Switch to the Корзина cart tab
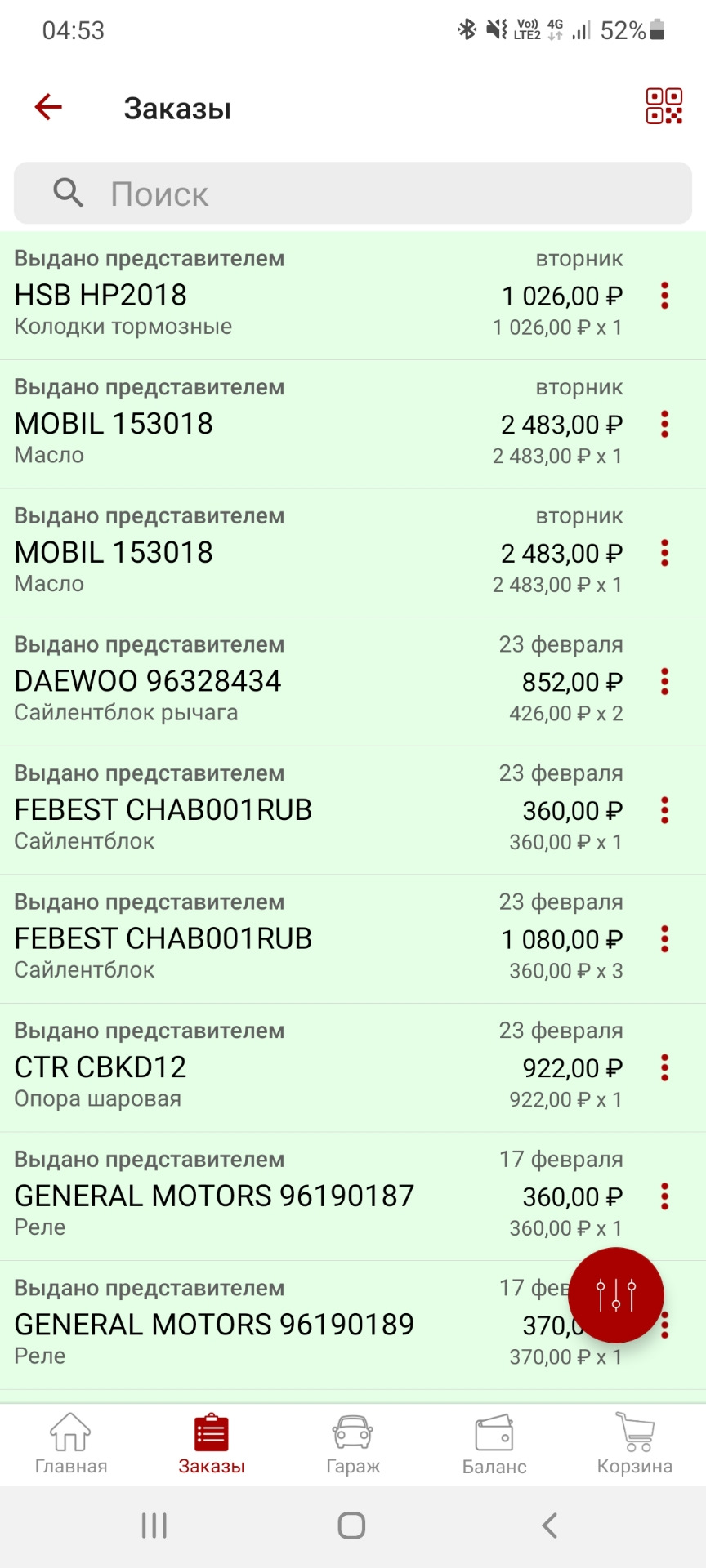706x1568 pixels. tap(635, 1444)
